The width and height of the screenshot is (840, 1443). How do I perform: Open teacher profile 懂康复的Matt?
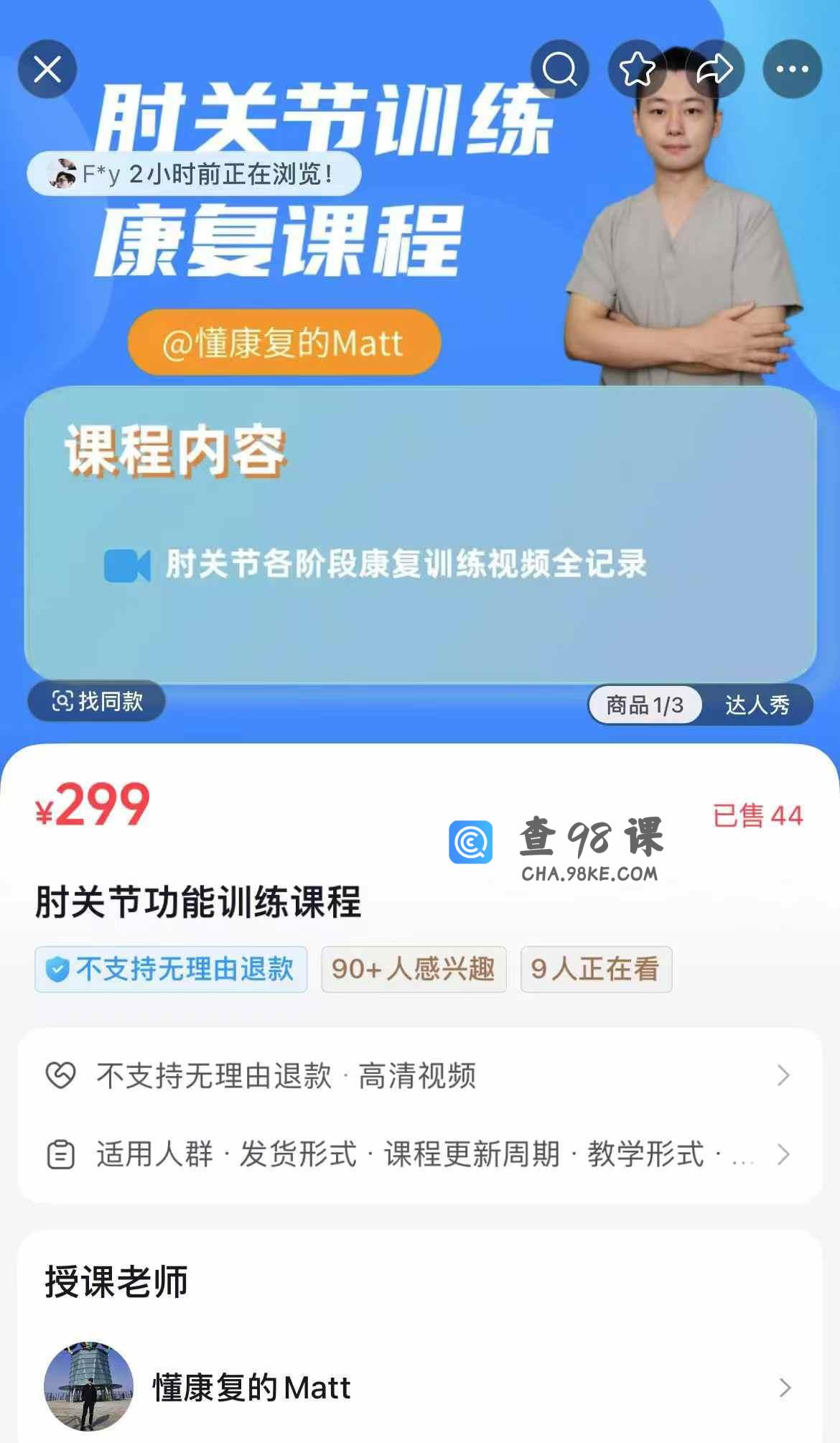click(419, 1388)
